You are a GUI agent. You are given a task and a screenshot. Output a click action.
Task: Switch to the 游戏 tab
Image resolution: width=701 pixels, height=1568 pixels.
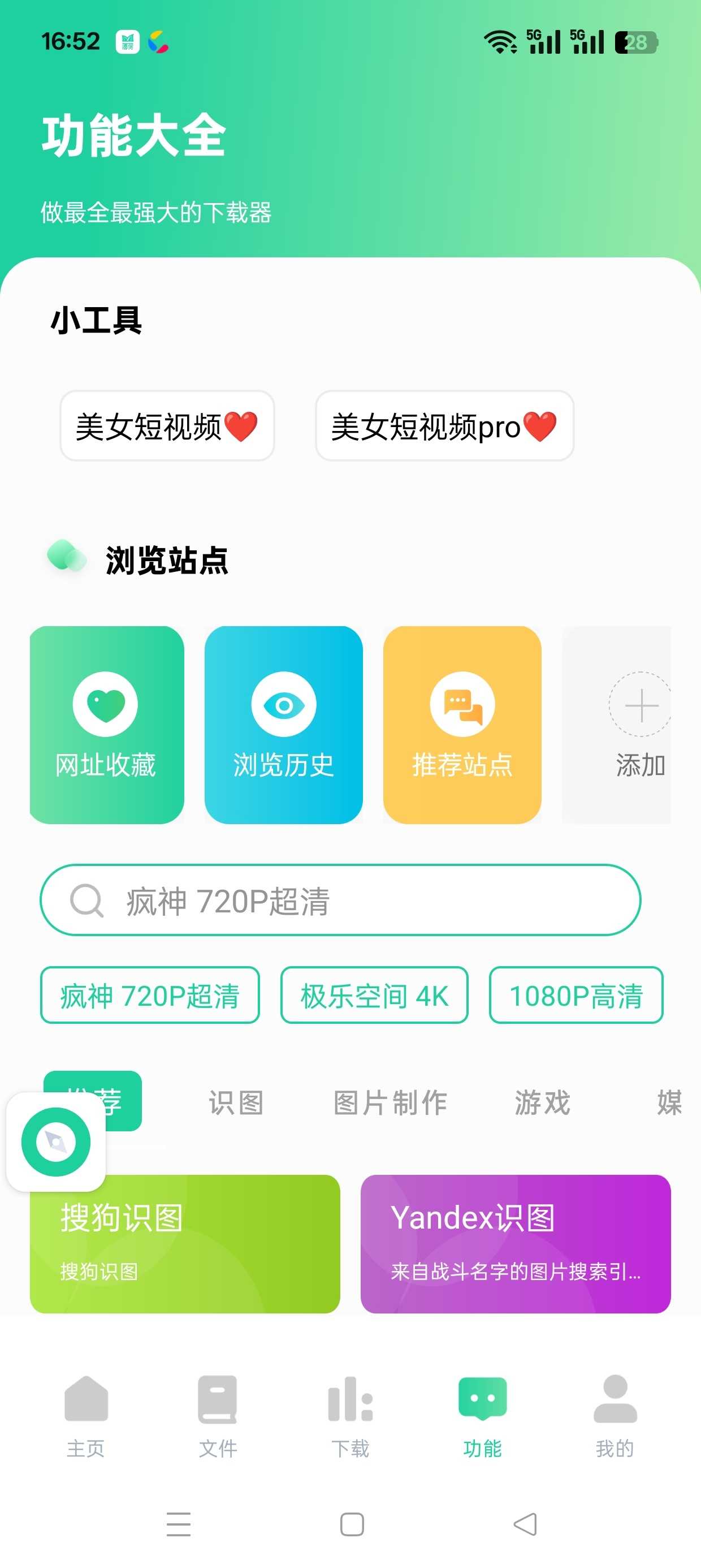point(543,1102)
